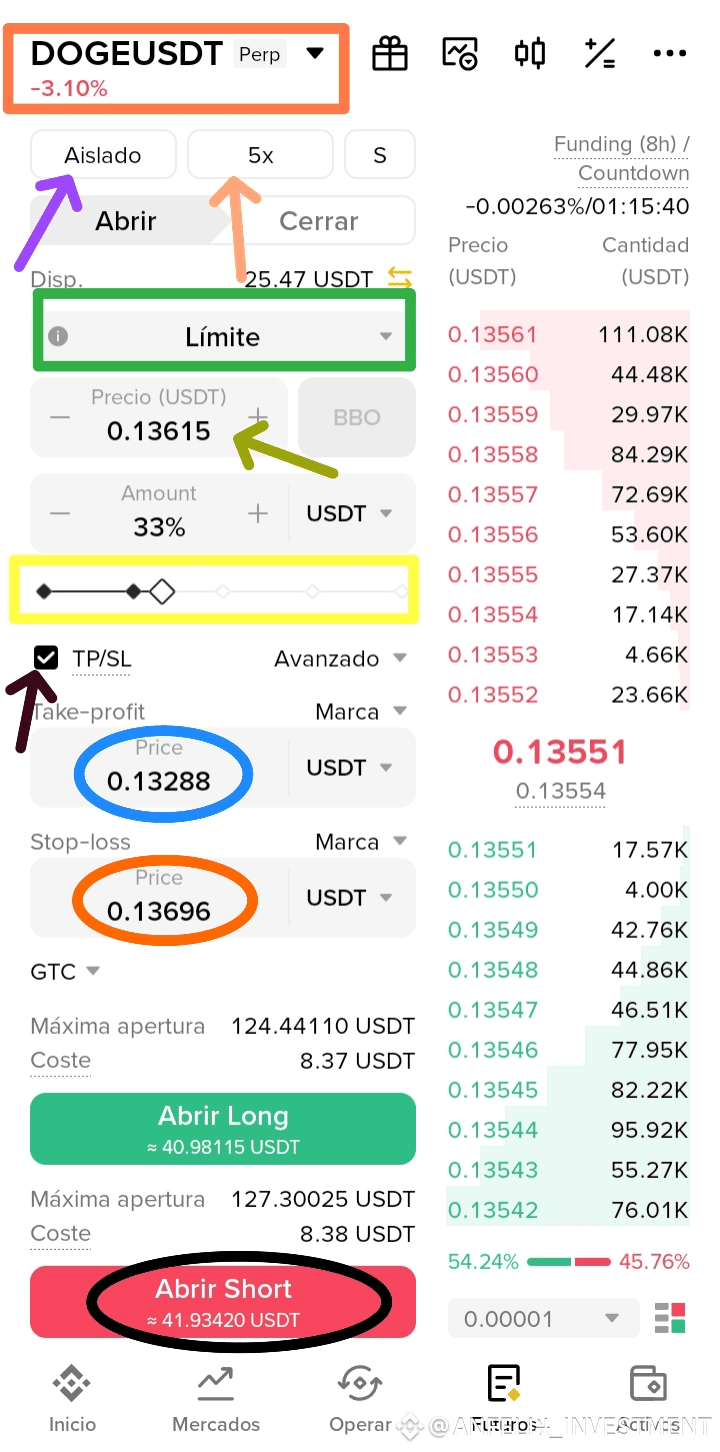Viewport: 720px width, 1452px height.
Task: Go to the Inicio tab
Action: click(72, 1398)
